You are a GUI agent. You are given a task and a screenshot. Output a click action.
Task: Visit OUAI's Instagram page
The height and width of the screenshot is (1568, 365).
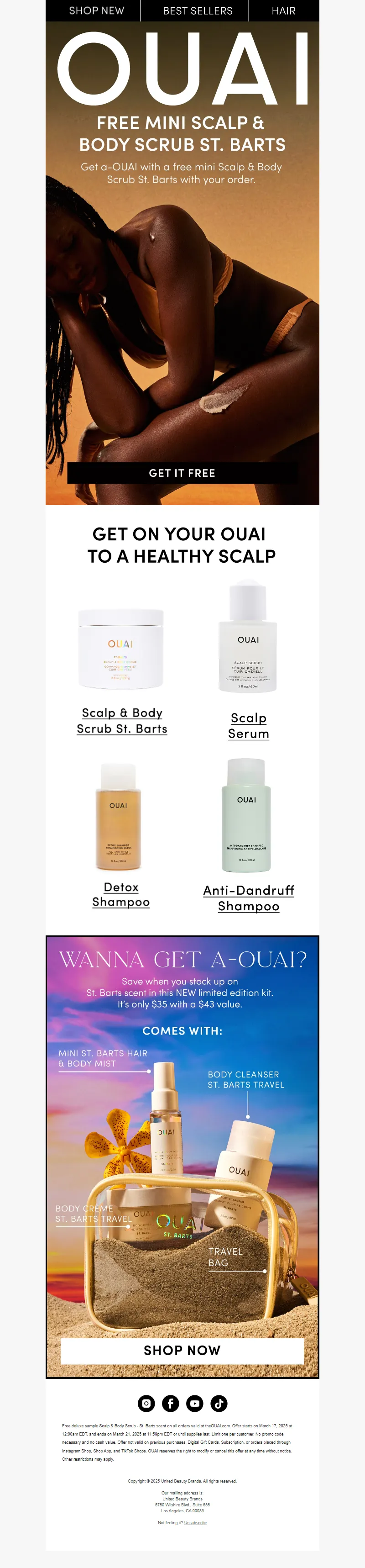point(146,1403)
